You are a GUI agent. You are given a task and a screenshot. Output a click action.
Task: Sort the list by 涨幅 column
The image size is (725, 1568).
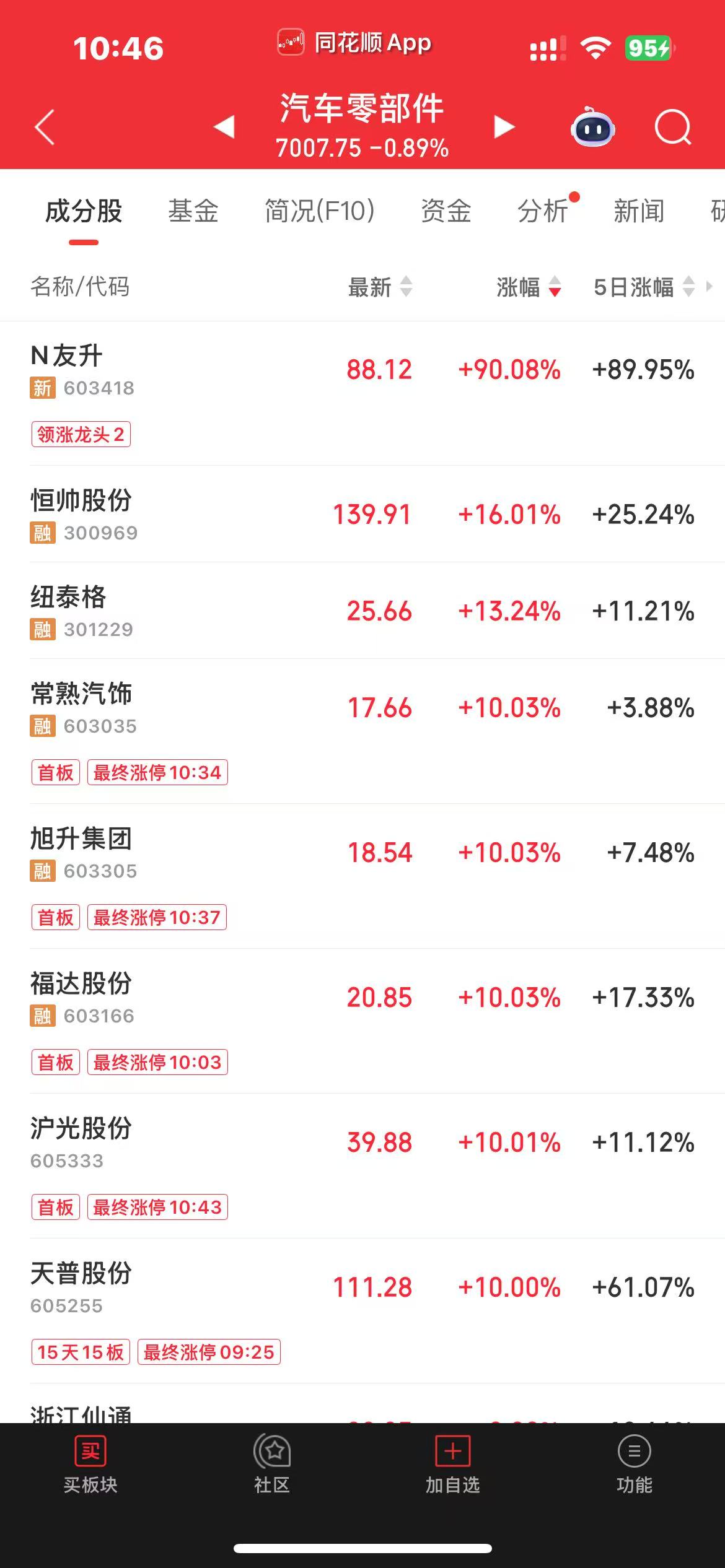coord(529,287)
